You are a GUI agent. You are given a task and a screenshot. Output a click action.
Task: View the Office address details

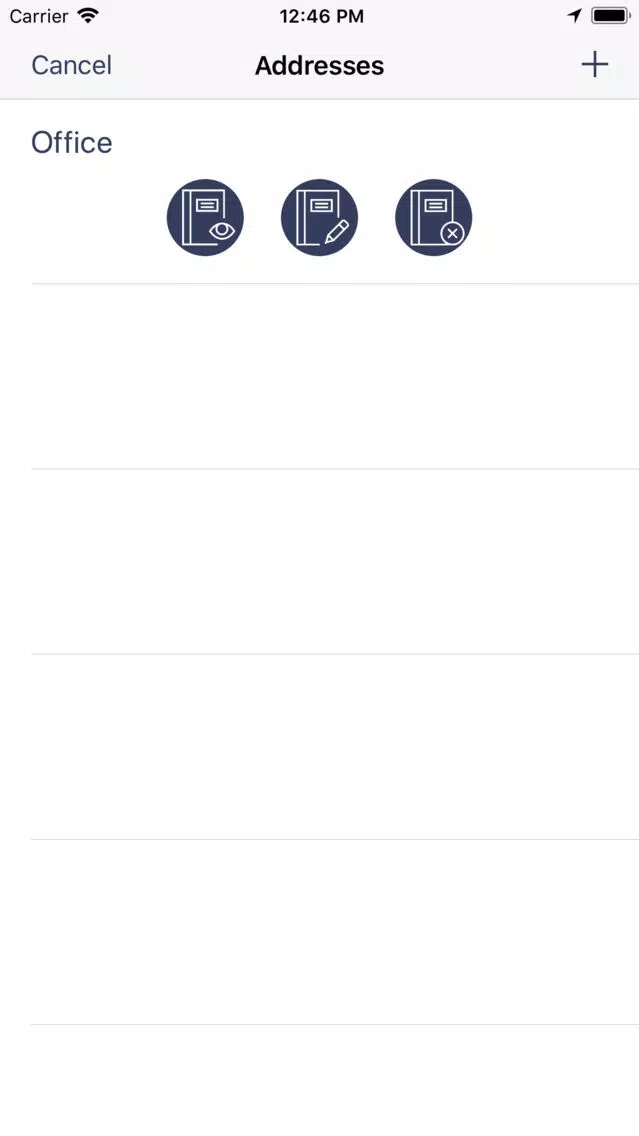pyautogui.click(x=205, y=217)
